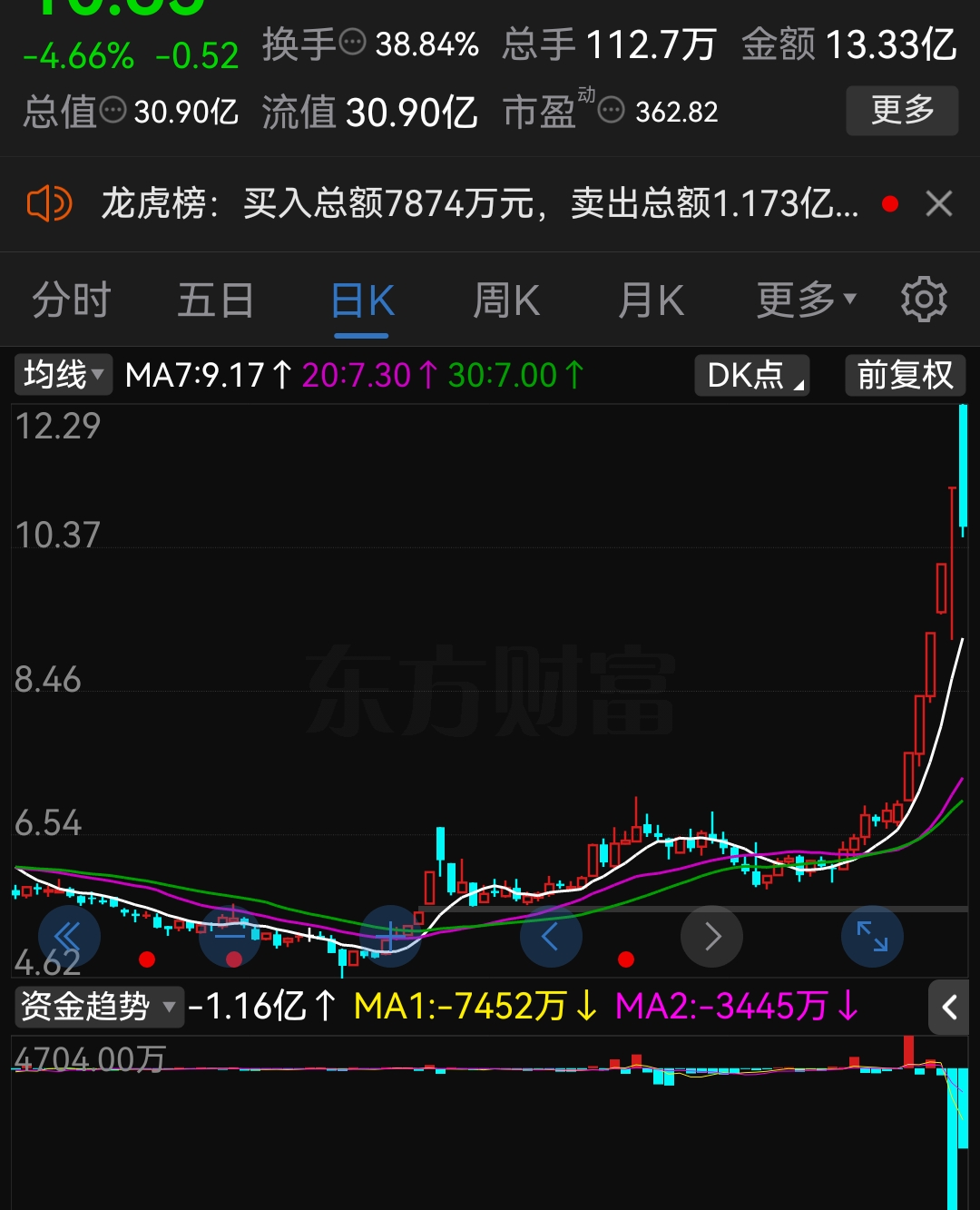The image size is (980, 1210).
Task: Toggle 前复权 price adjustment mode
Action: point(905,374)
